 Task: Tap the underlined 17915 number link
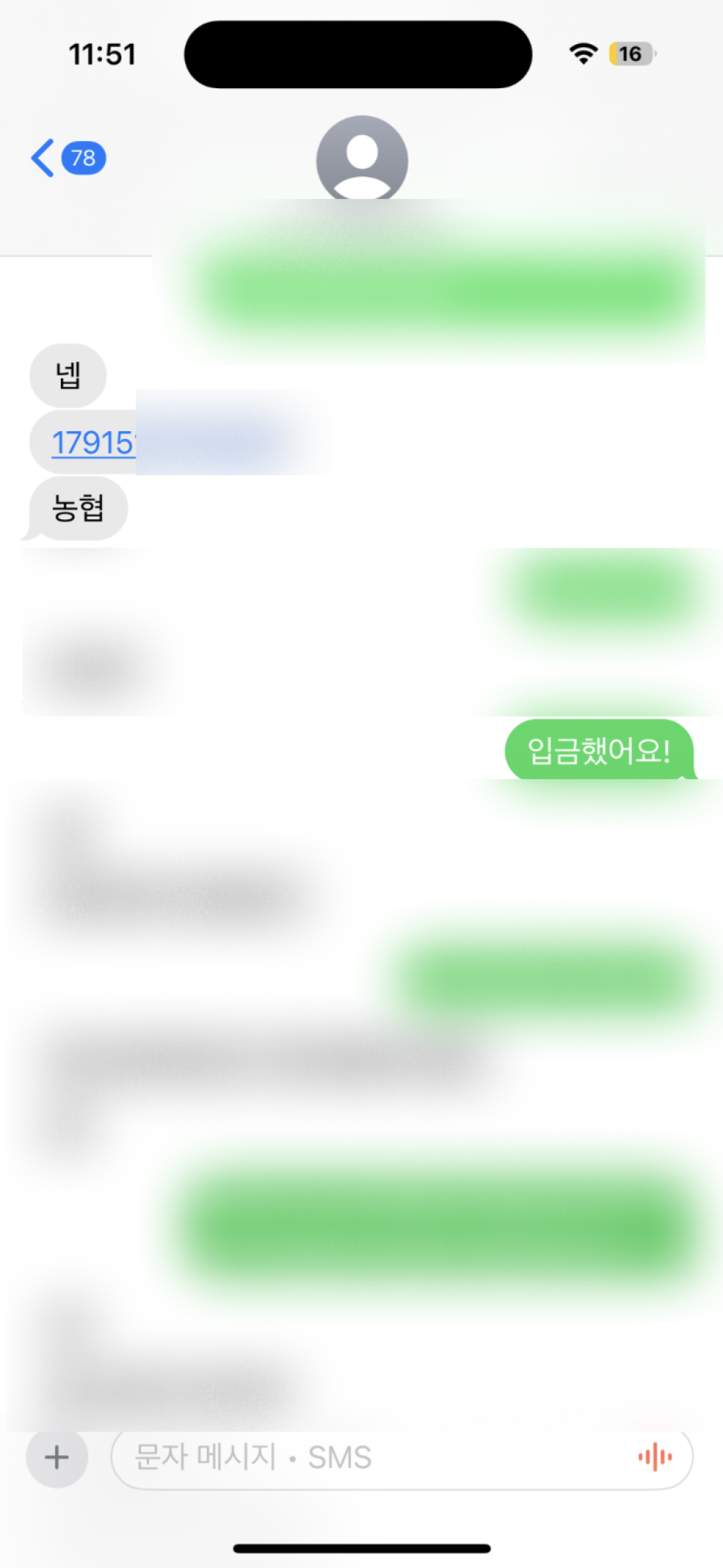tap(93, 443)
